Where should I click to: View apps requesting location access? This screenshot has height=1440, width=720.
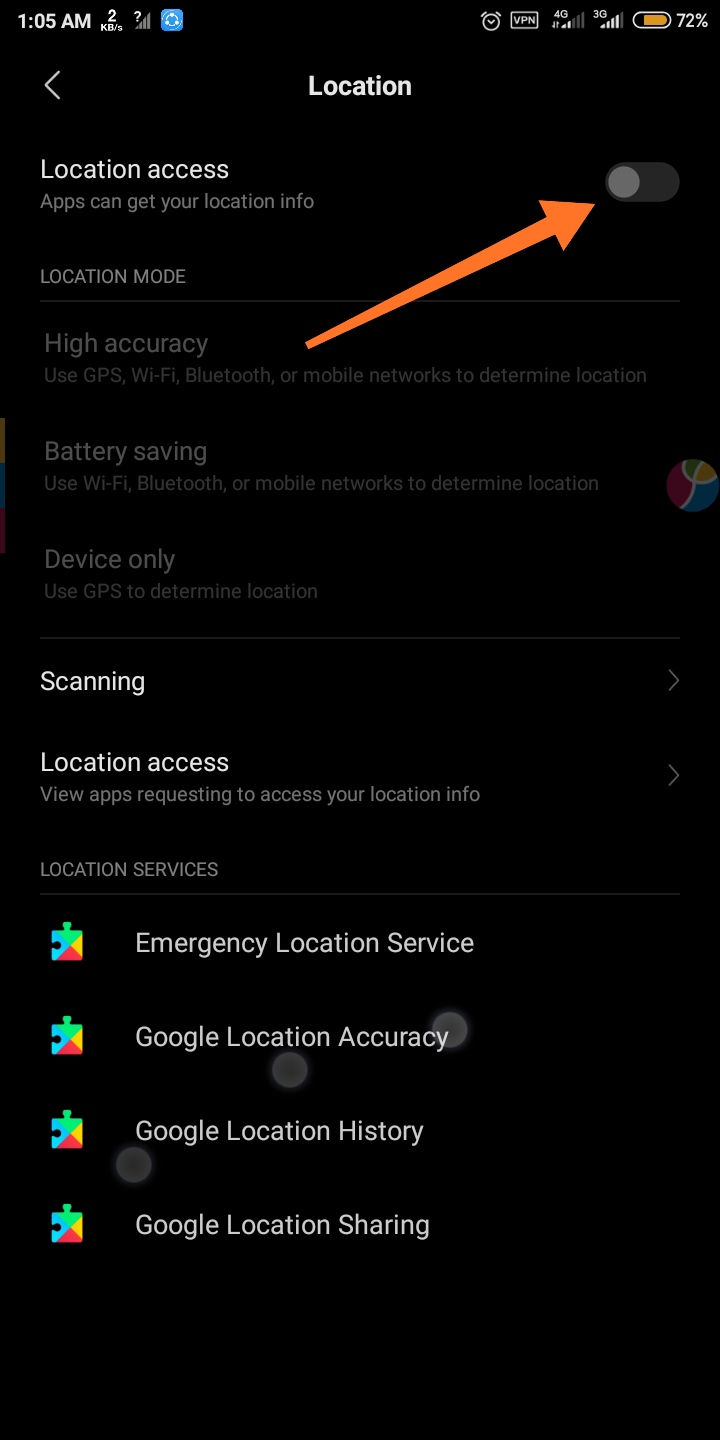pyautogui.click(x=360, y=776)
